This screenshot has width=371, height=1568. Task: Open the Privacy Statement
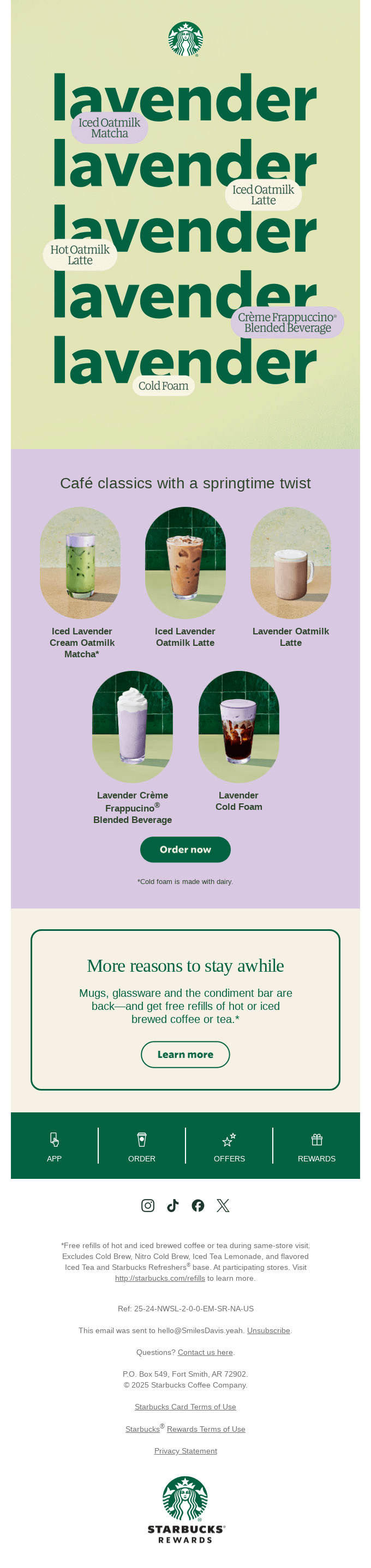click(185, 1451)
